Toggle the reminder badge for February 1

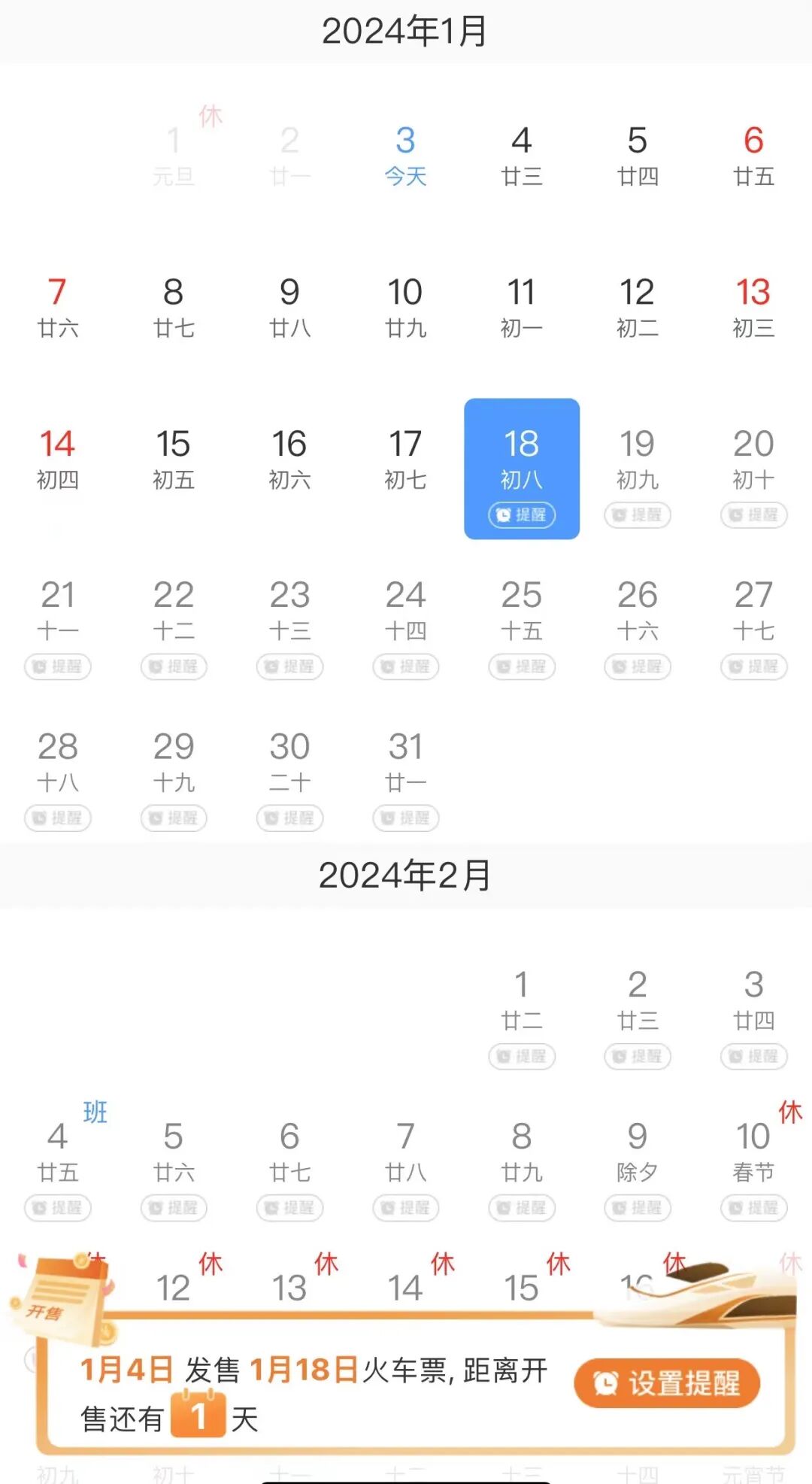(x=522, y=1057)
